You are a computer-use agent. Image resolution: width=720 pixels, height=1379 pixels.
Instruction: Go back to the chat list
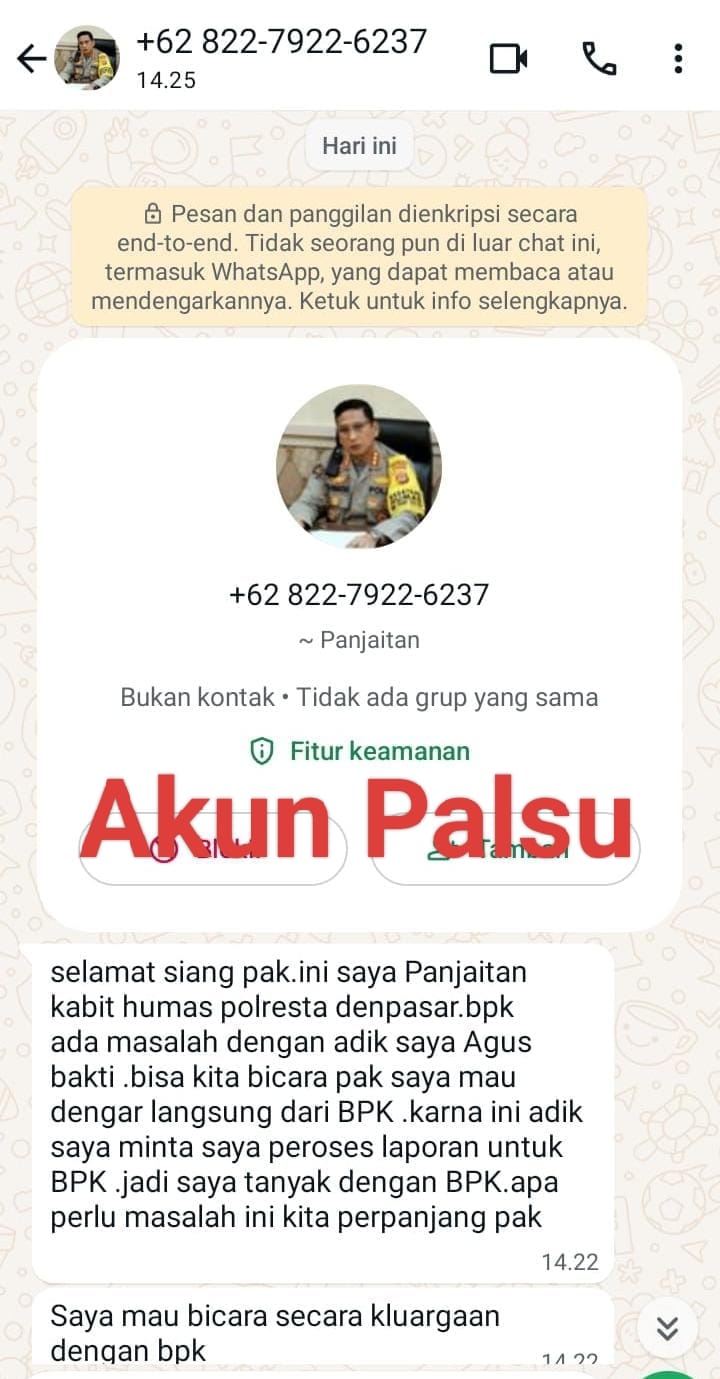[x=31, y=59]
